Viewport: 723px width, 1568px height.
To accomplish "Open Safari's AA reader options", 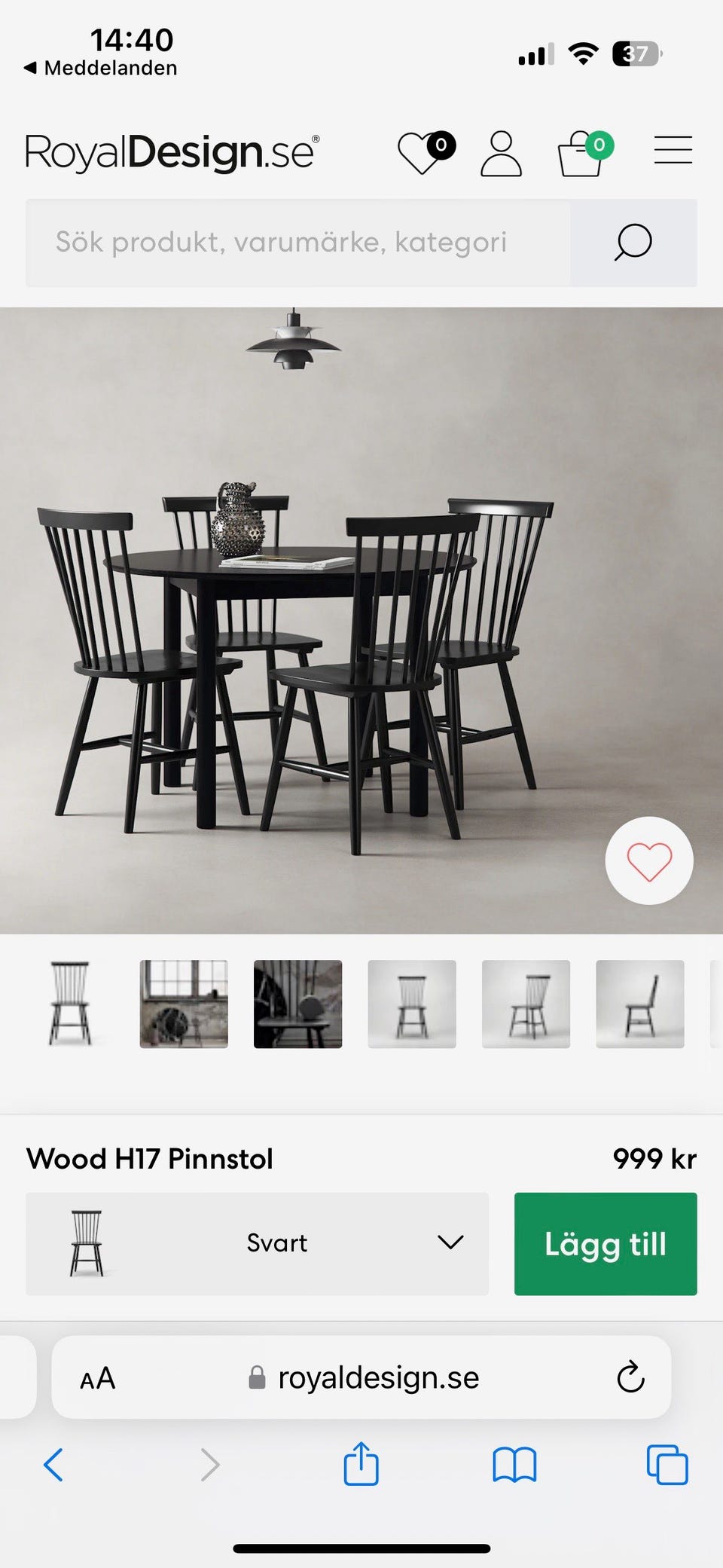I will [98, 1378].
